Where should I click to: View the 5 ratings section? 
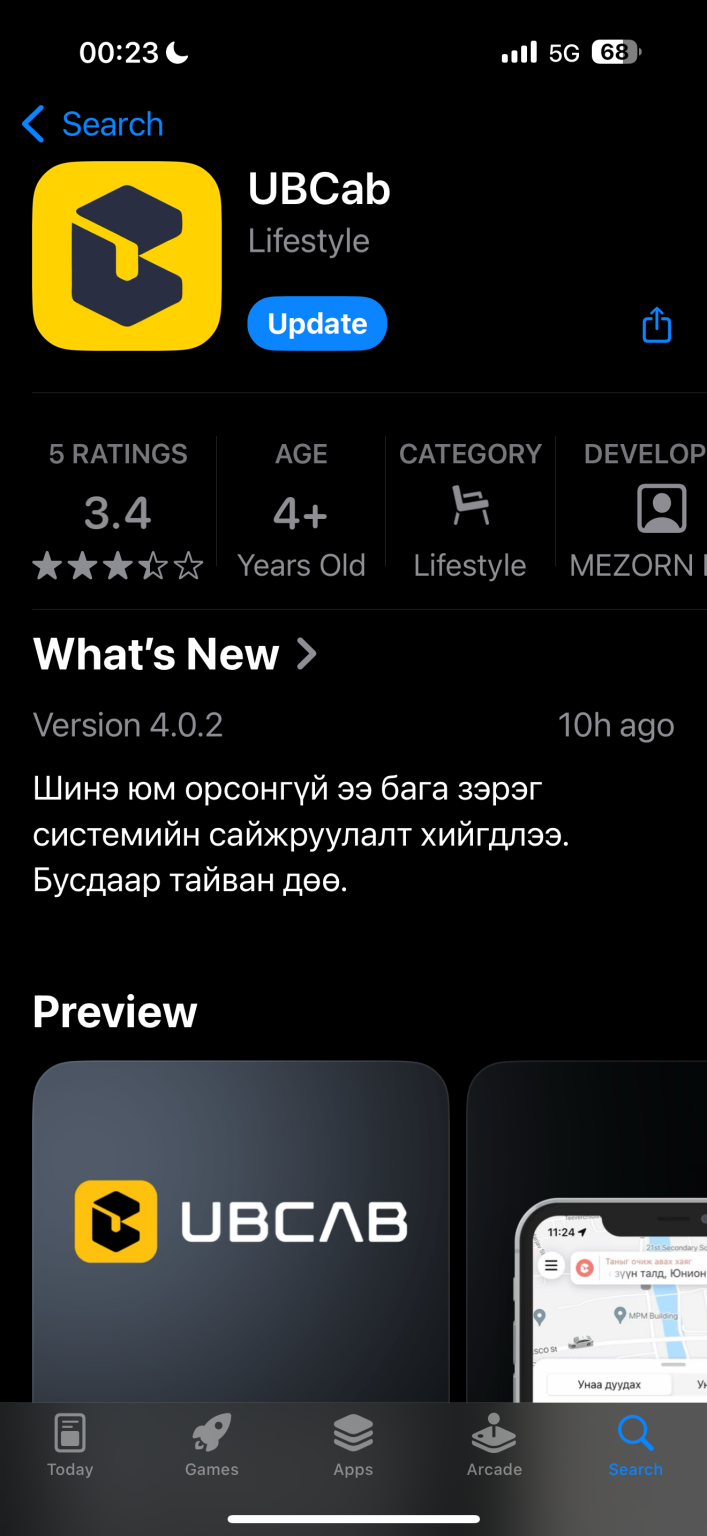[x=118, y=512]
